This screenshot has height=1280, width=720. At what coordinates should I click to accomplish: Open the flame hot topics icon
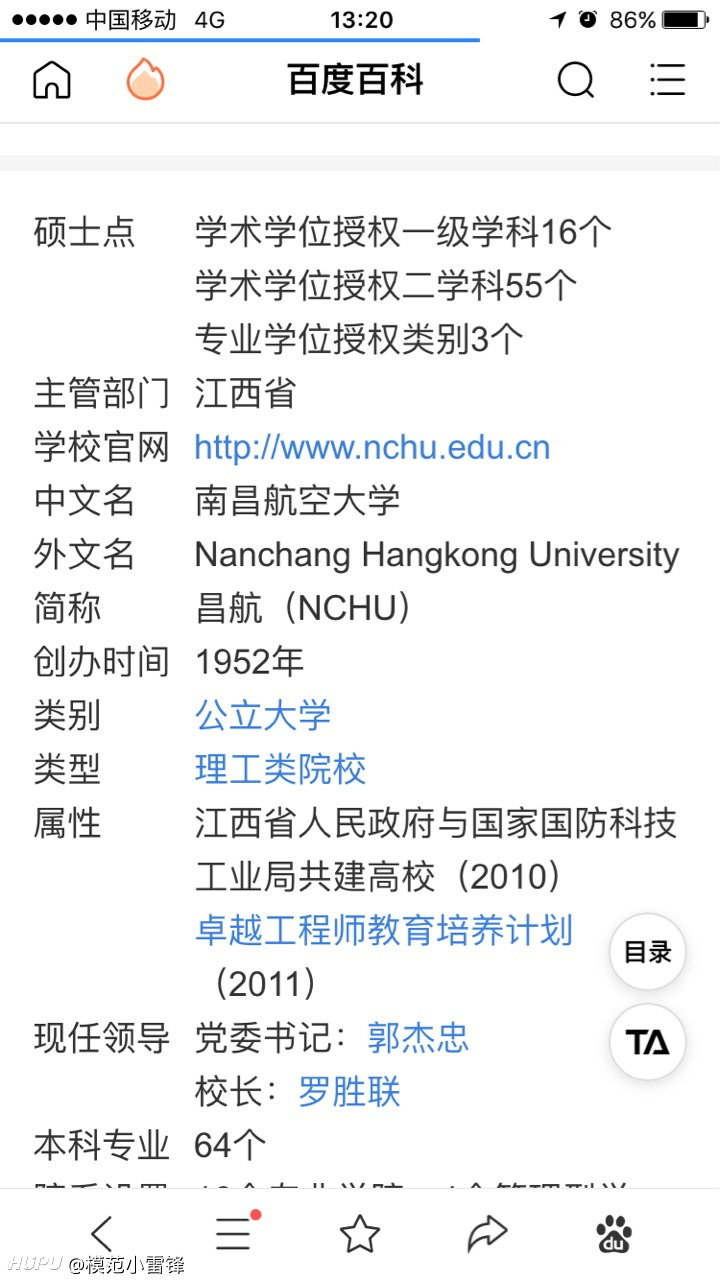(146, 80)
